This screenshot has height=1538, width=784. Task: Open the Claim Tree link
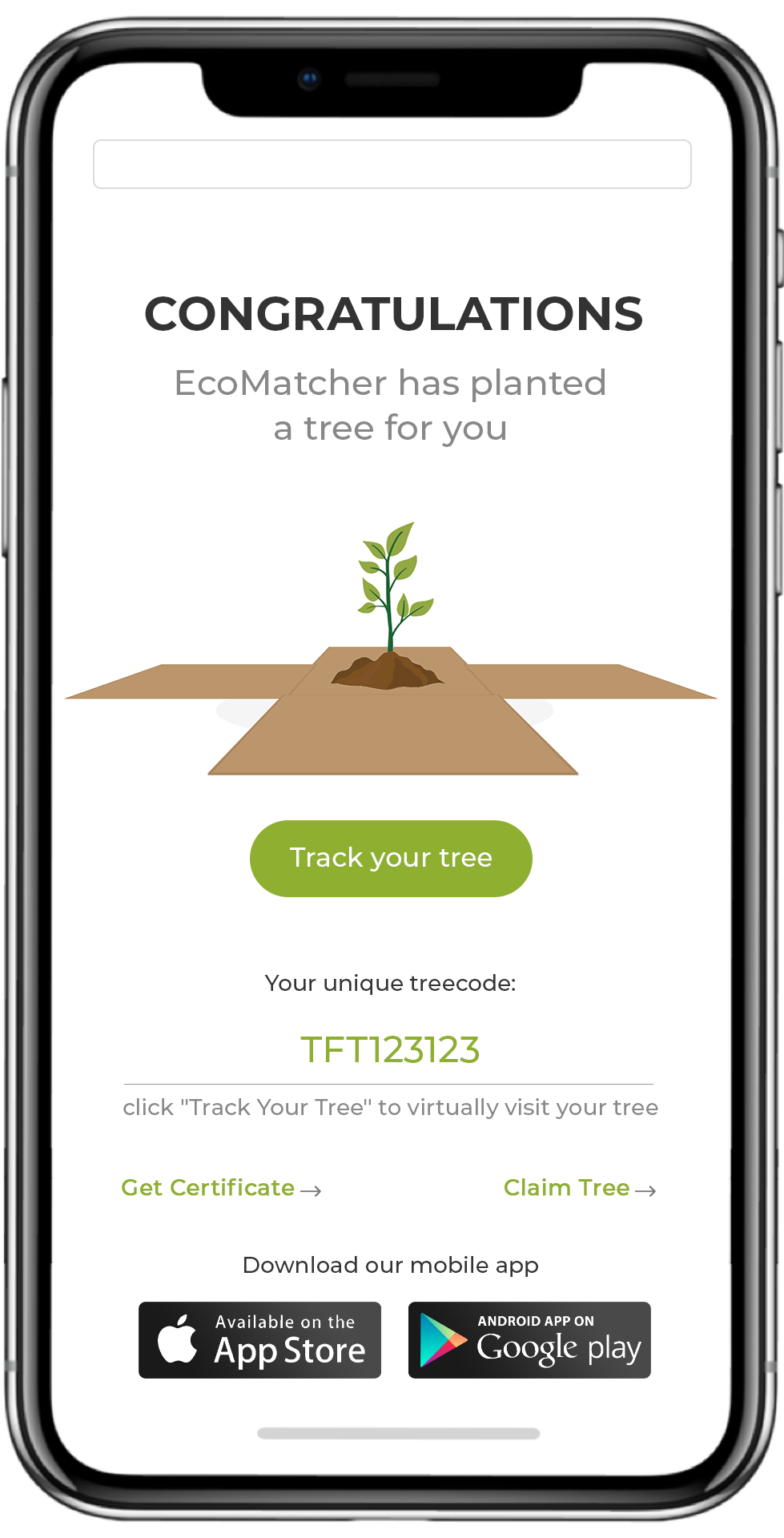[579, 1188]
